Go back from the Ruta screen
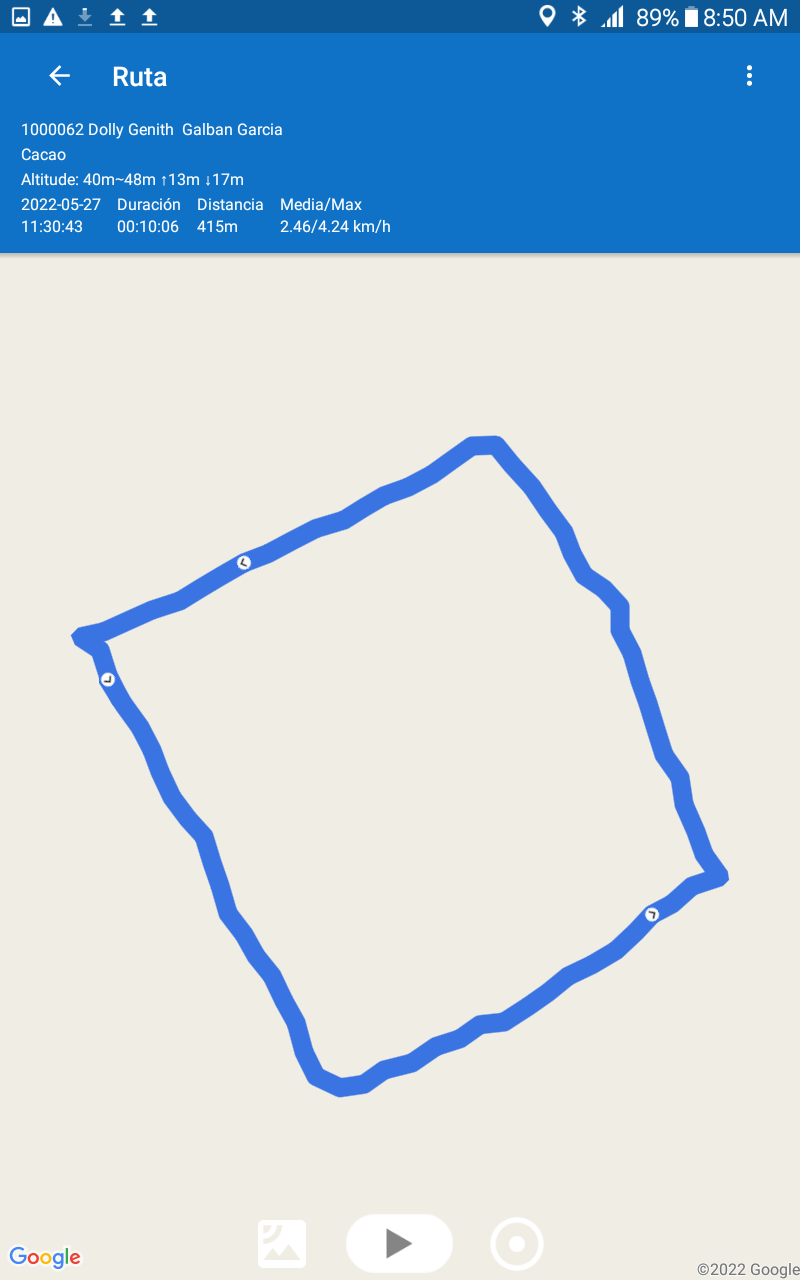This screenshot has height=1280, width=800. [x=60, y=76]
